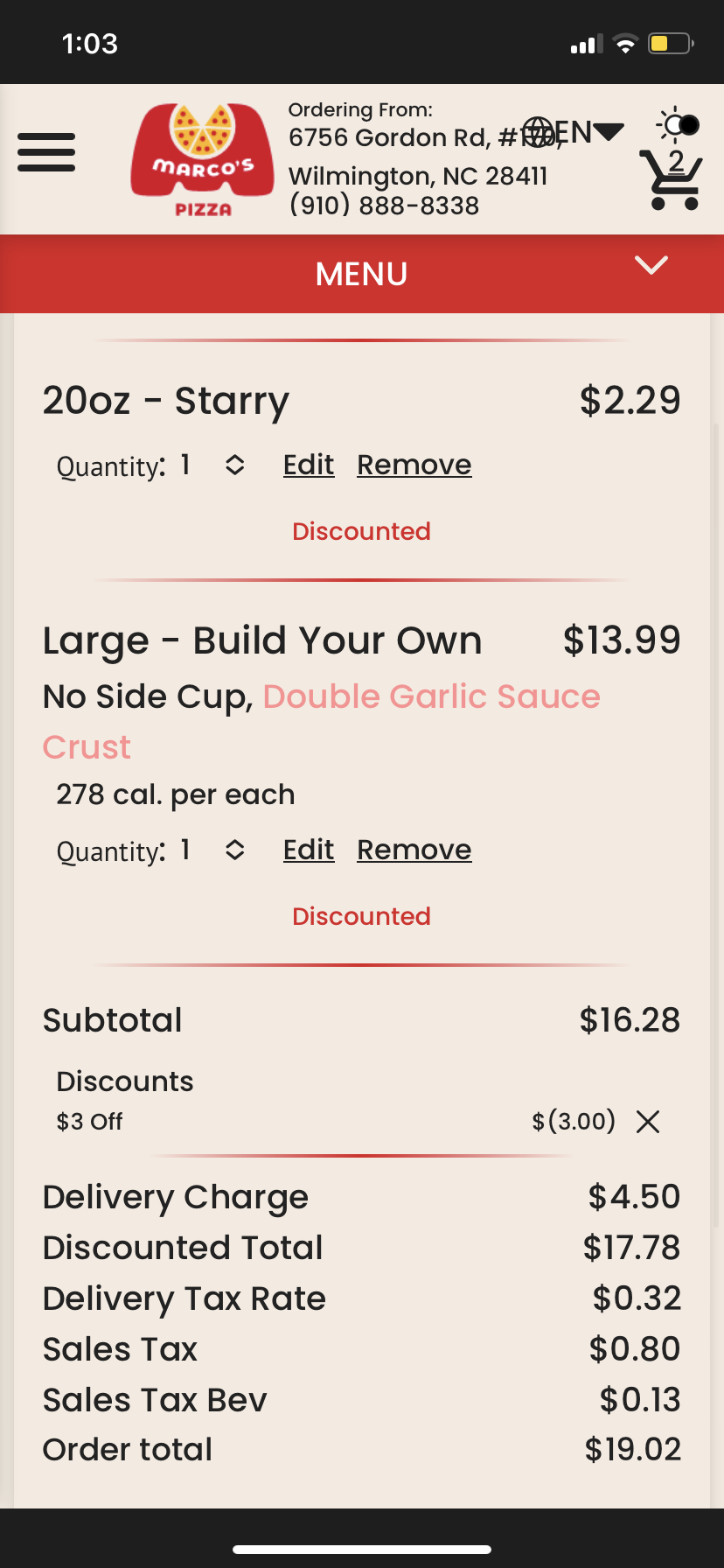Remove the 20oz Starry from the cart
This screenshot has width=724, height=1568.
414,465
